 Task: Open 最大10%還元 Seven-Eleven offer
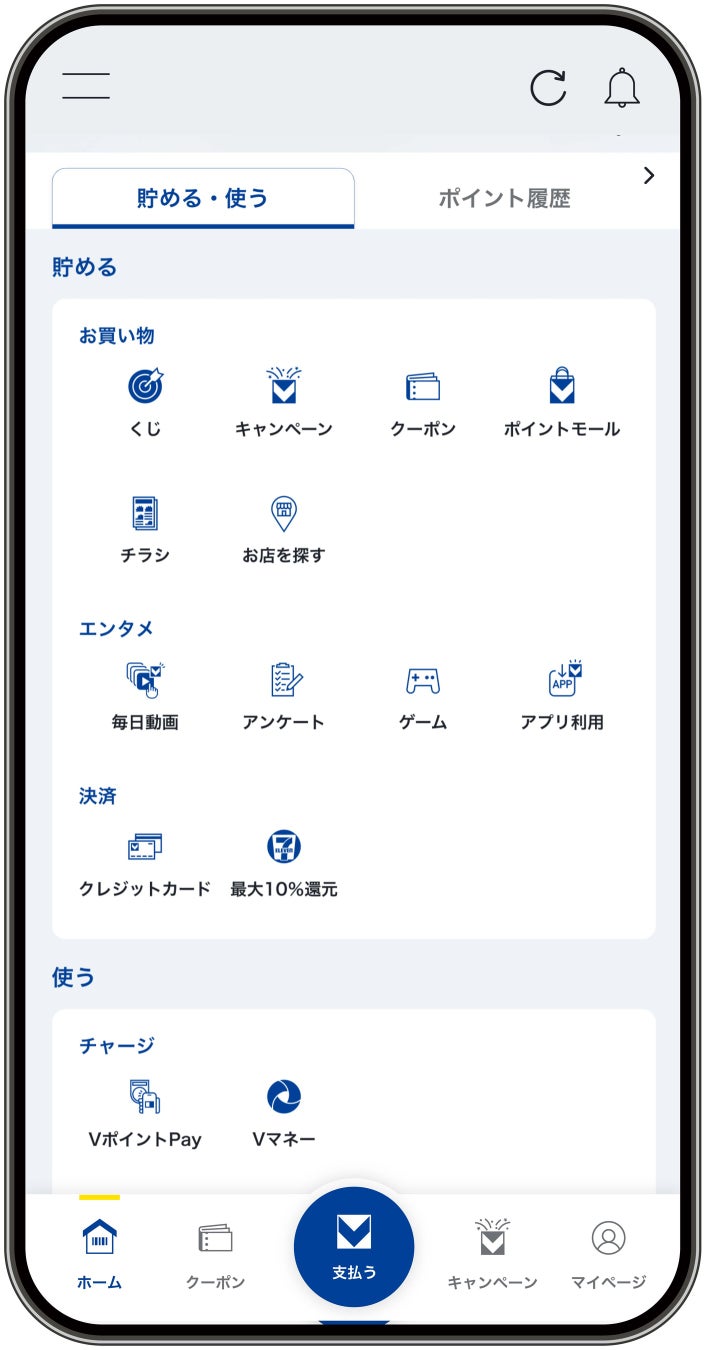pos(283,863)
